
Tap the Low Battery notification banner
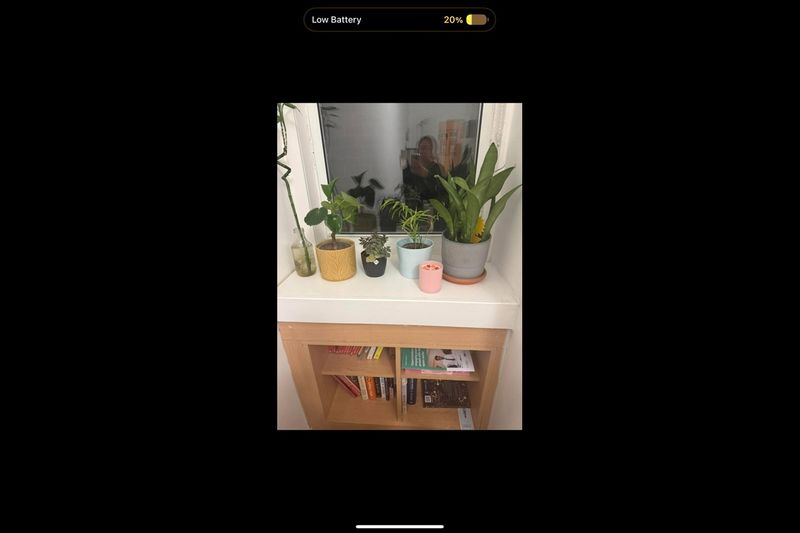[399, 20]
